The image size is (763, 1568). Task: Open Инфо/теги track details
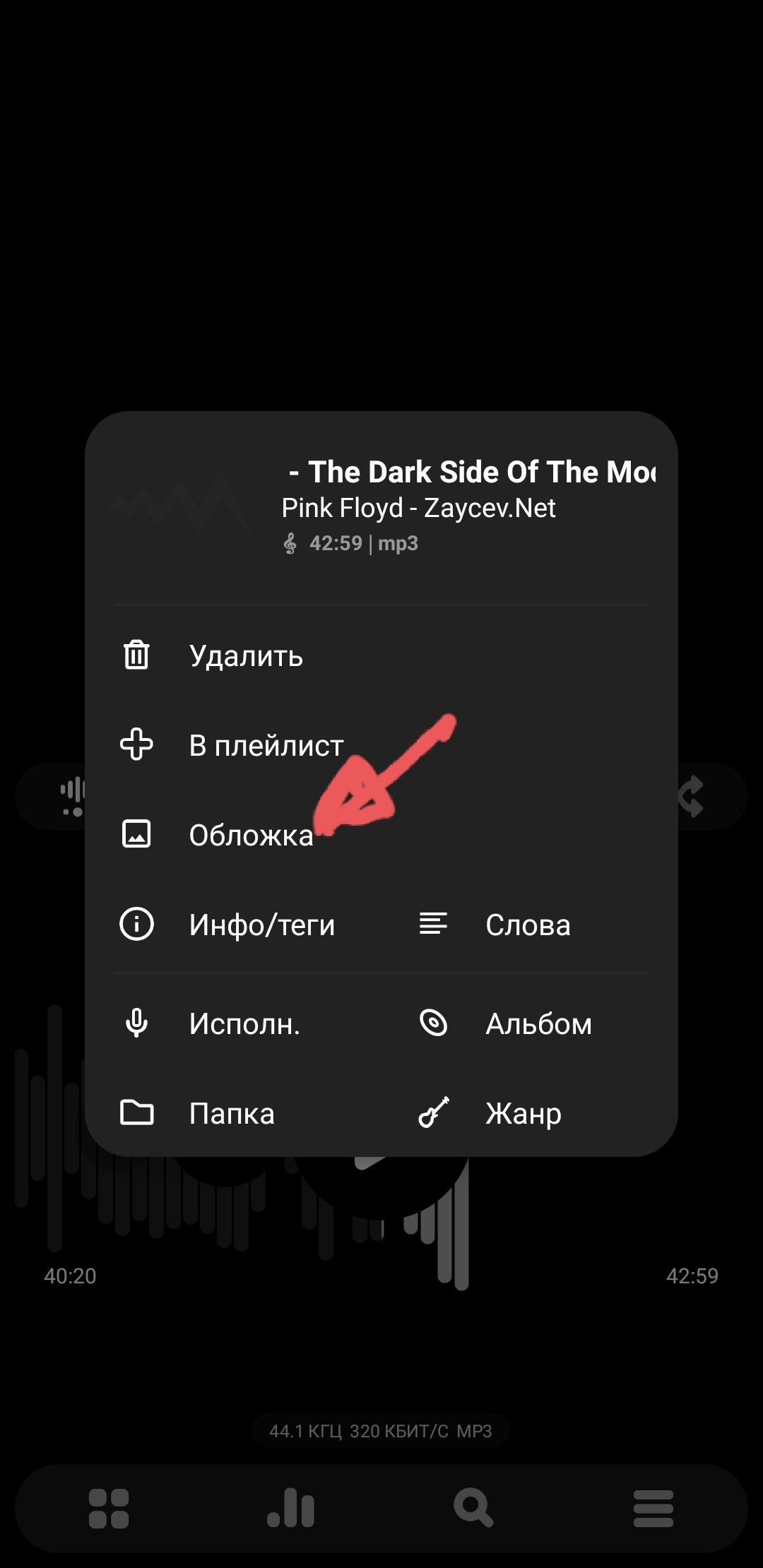261,925
